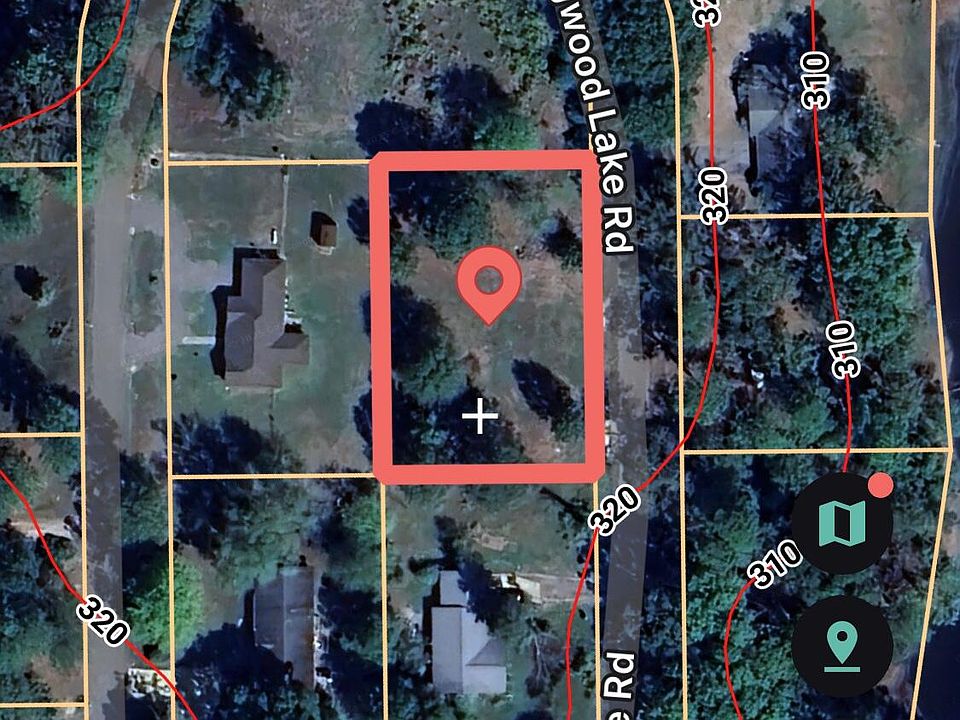The height and width of the screenshot is (720, 960).
Task: Select the red pin on the highlighted parcel
Action: pos(488,283)
